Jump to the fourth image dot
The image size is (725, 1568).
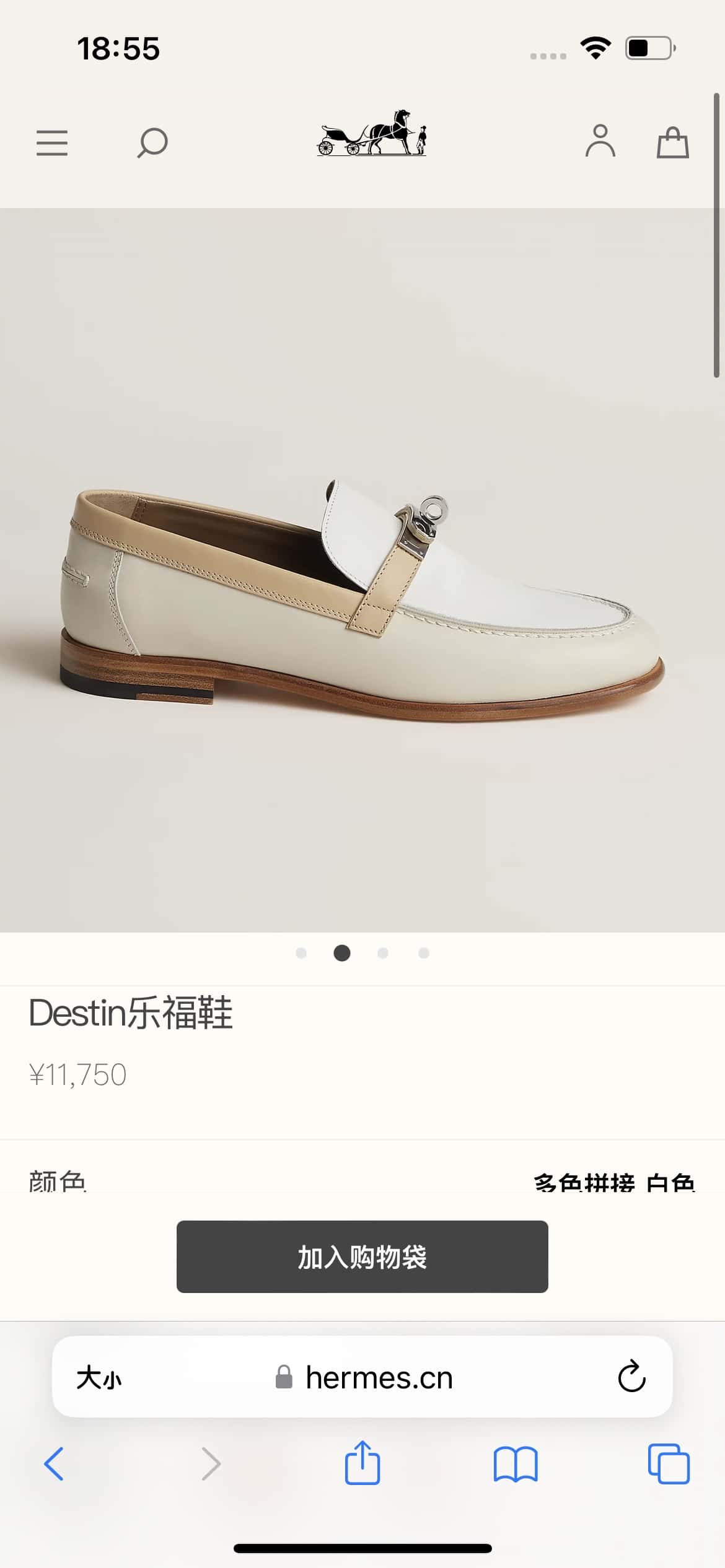pyautogui.click(x=424, y=953)
